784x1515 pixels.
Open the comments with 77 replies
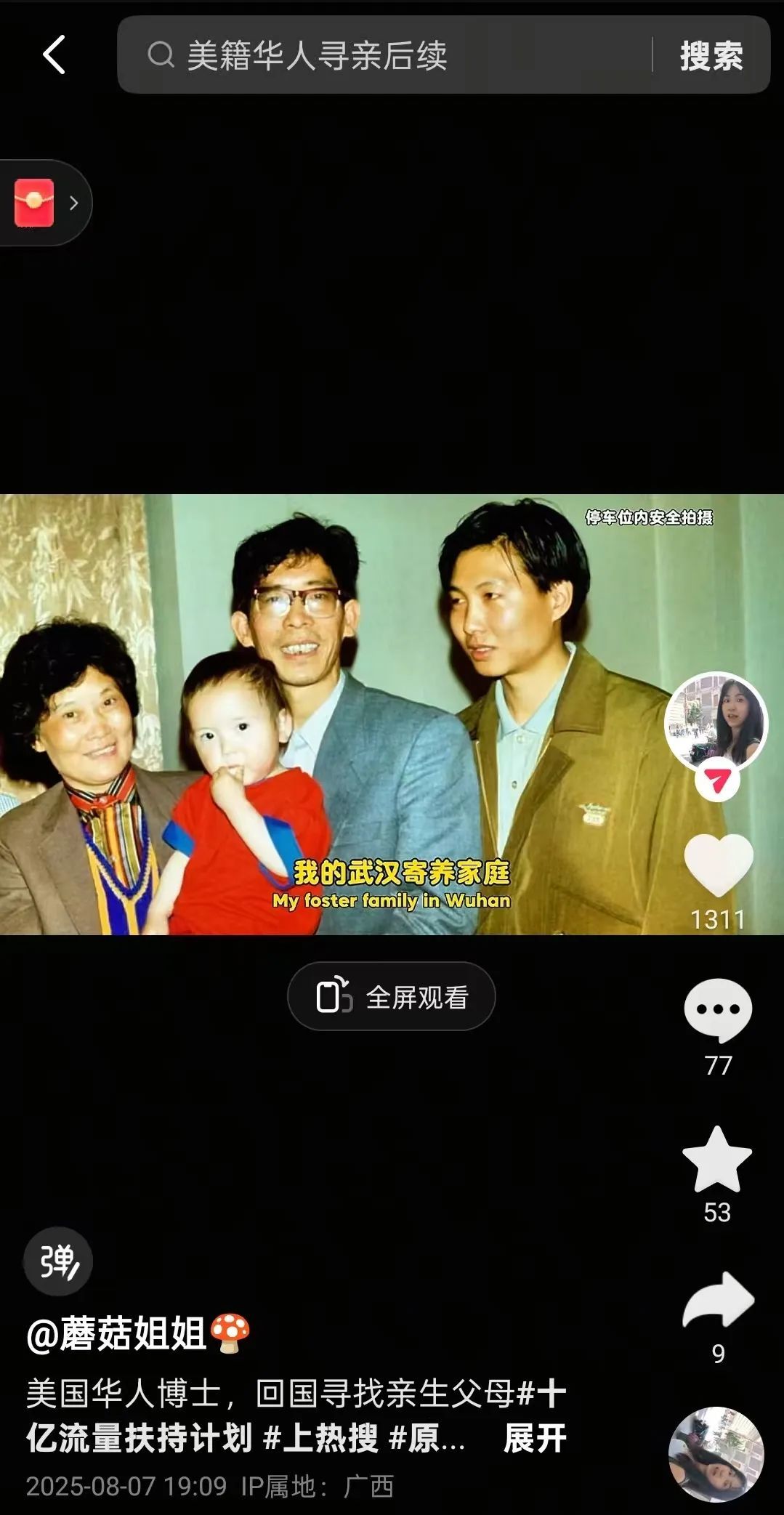(718, 1009)
